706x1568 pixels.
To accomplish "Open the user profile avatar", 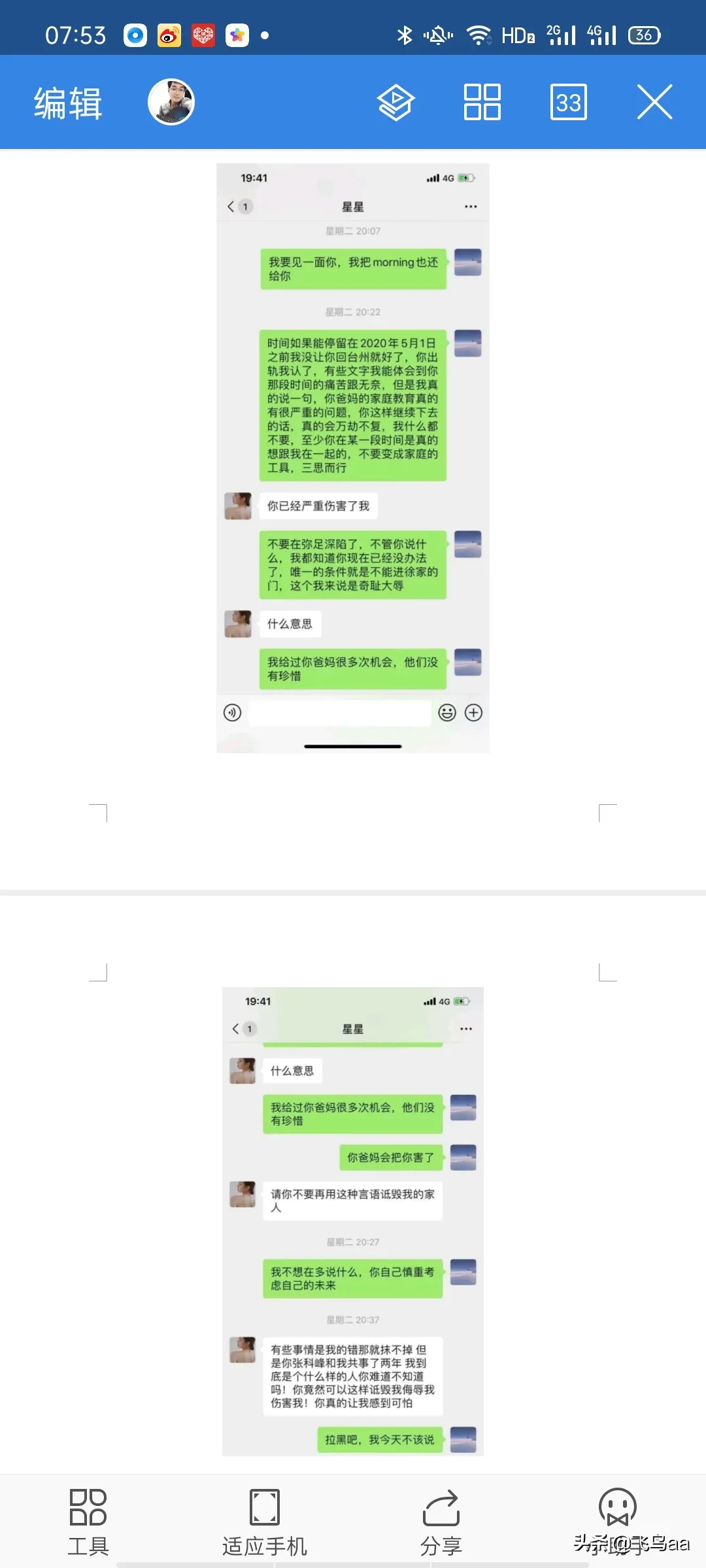I will [x=171, y=102].
